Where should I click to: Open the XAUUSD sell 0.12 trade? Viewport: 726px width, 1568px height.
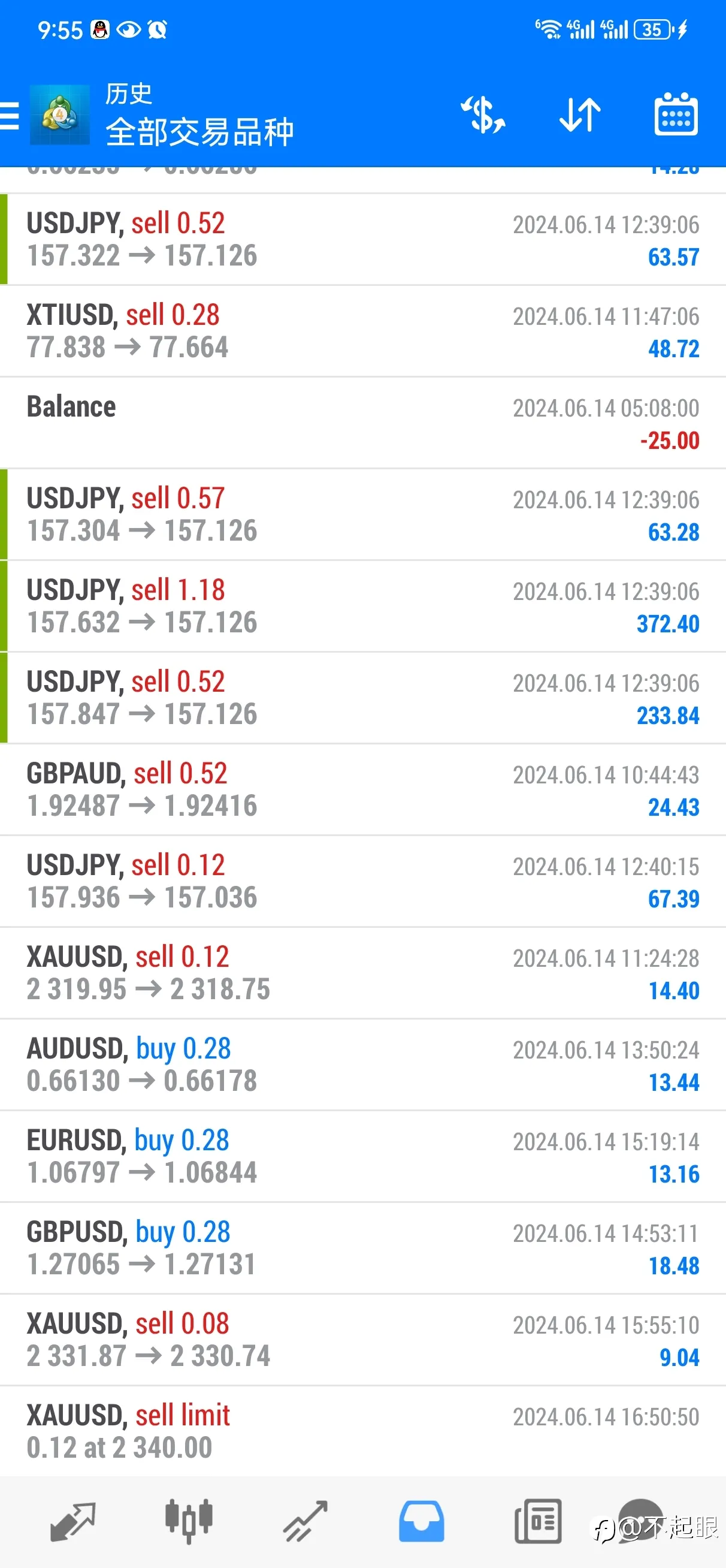click(362, 973)
